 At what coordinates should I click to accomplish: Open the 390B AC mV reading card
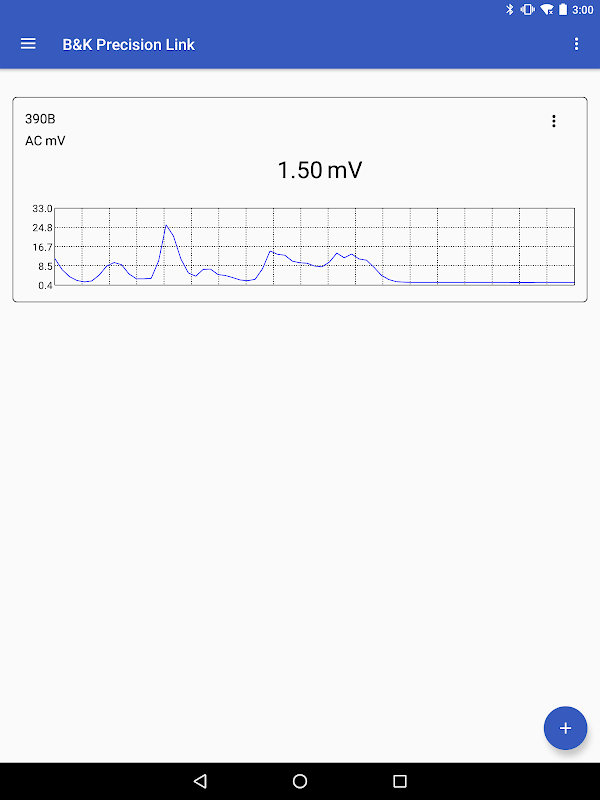coord(300,170)
